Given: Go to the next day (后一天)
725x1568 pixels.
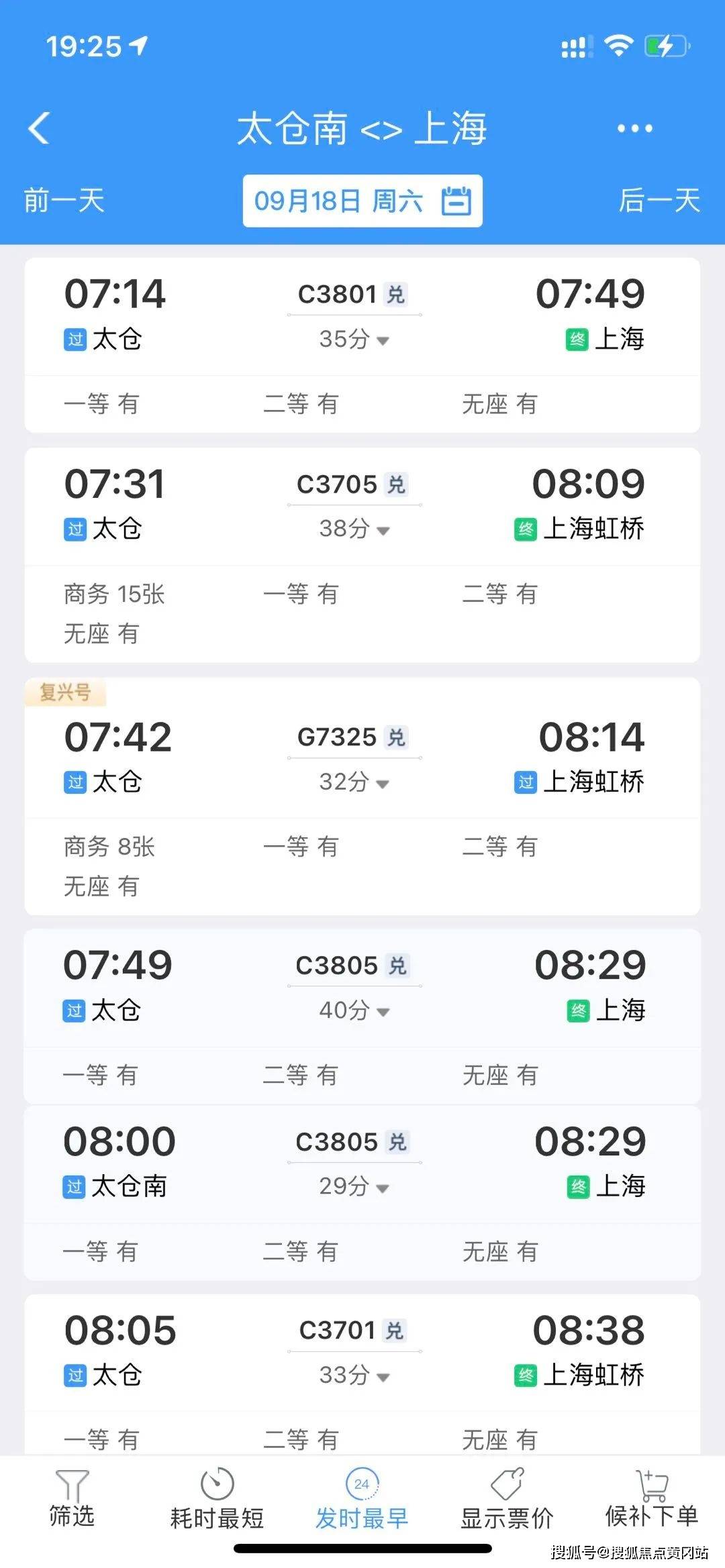Looking at the screenshot, I should tap(659, 201).
